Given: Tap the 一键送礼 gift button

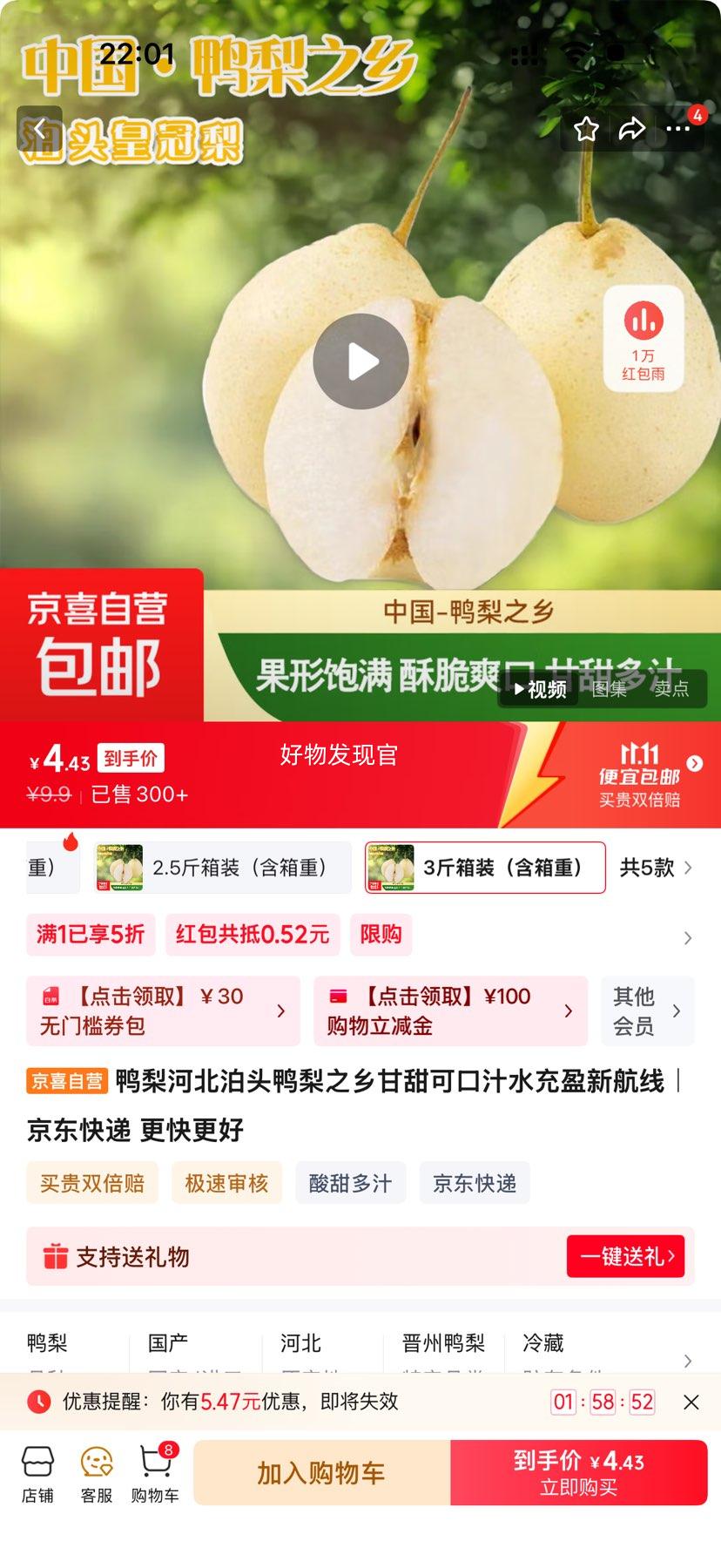Looking at the screenshot, I should point(625,1256).
